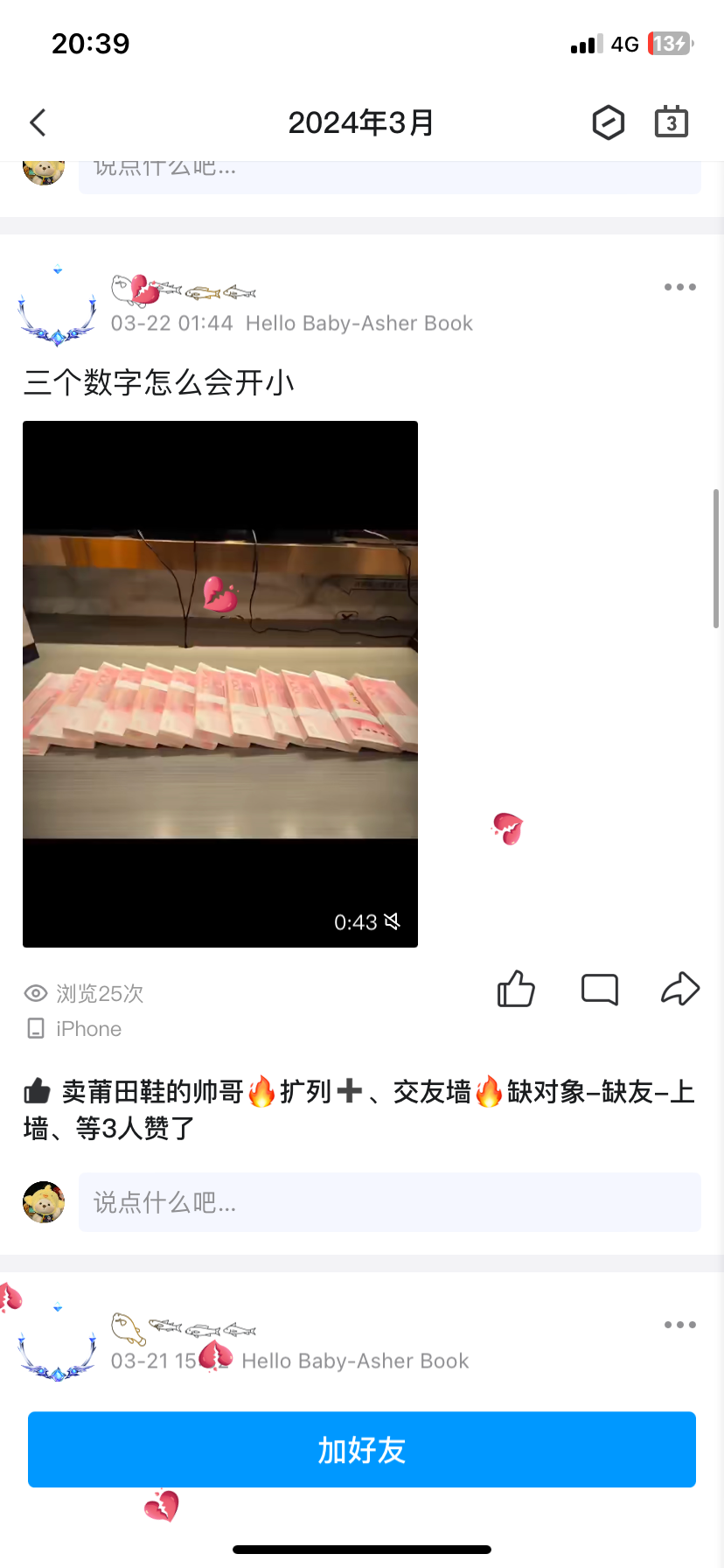View the list of people who liked
Image resolution: width=724 pixels, height=1568 pixels.
click(359, 1109)
